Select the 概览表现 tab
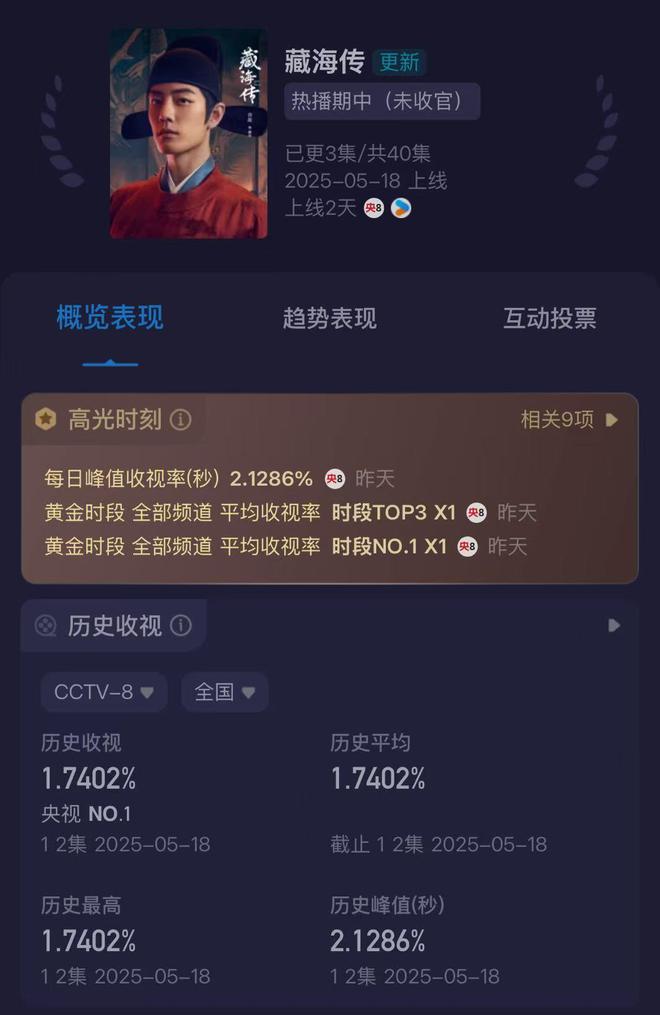660x1015 pixels. click(x=110, y=319)
